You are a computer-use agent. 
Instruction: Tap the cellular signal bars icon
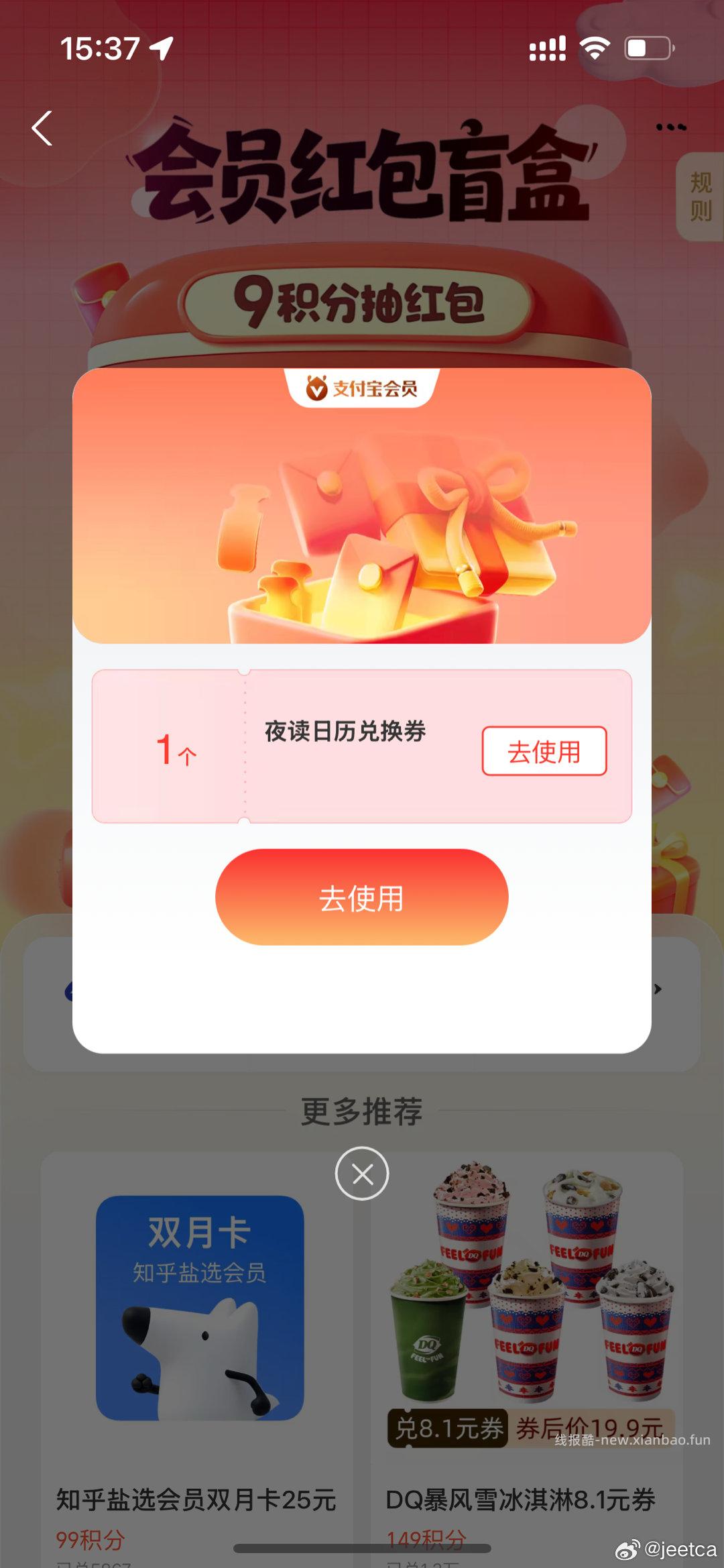point(548,47)
